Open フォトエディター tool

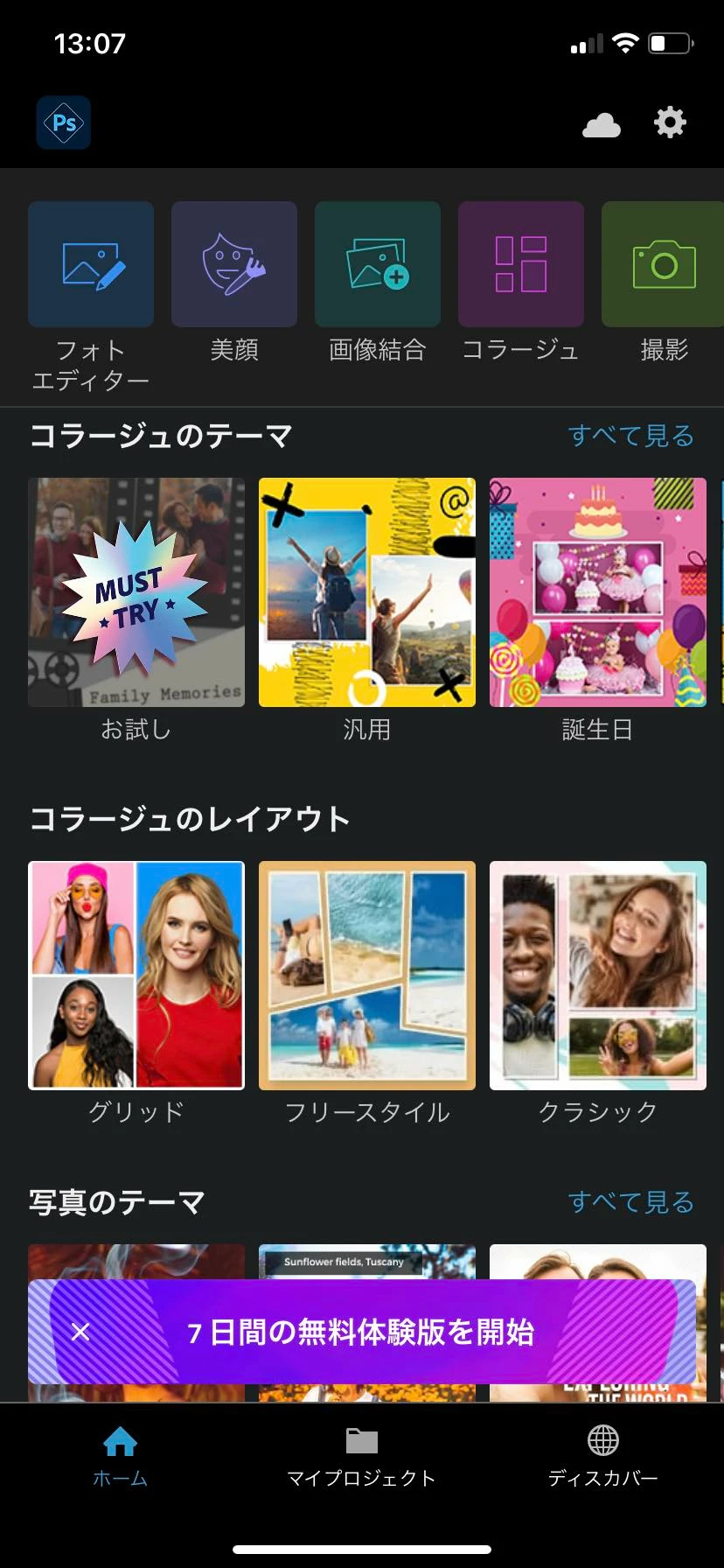(91, 264)
